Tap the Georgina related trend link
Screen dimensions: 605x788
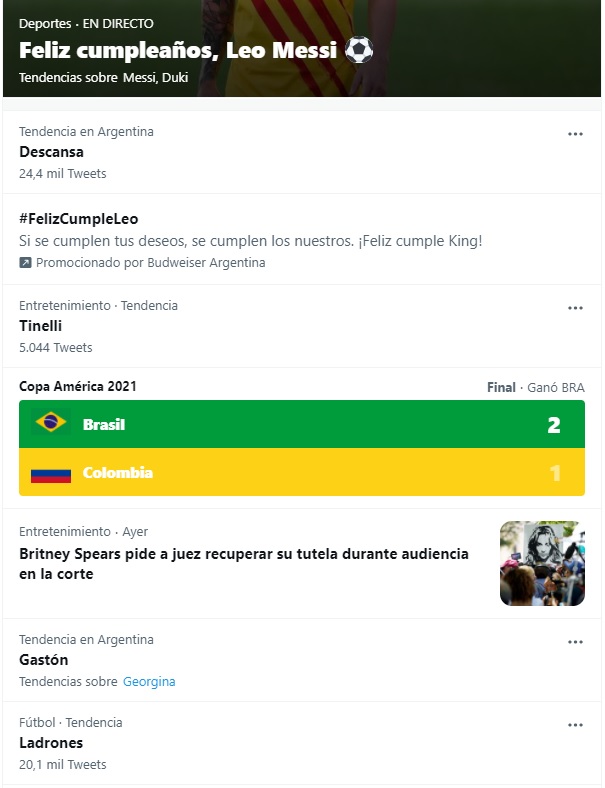(149, 682)
